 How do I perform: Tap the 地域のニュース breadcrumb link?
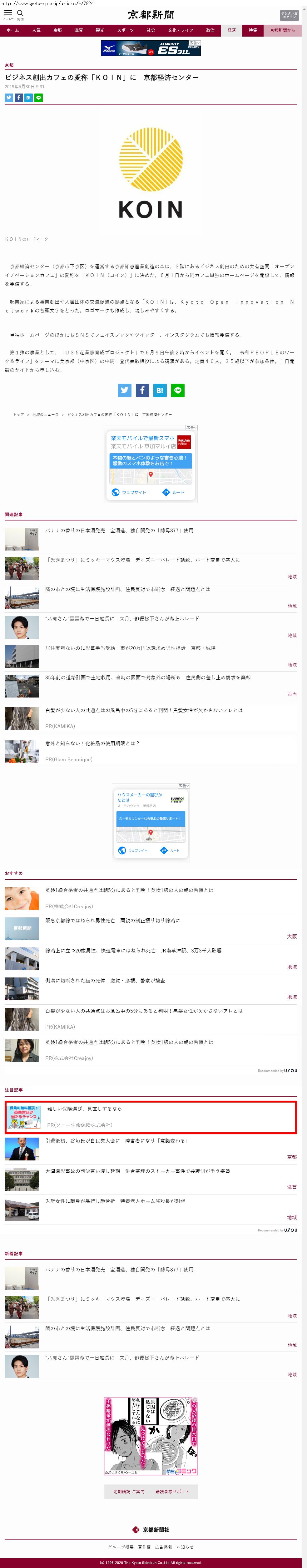point(46,414)
